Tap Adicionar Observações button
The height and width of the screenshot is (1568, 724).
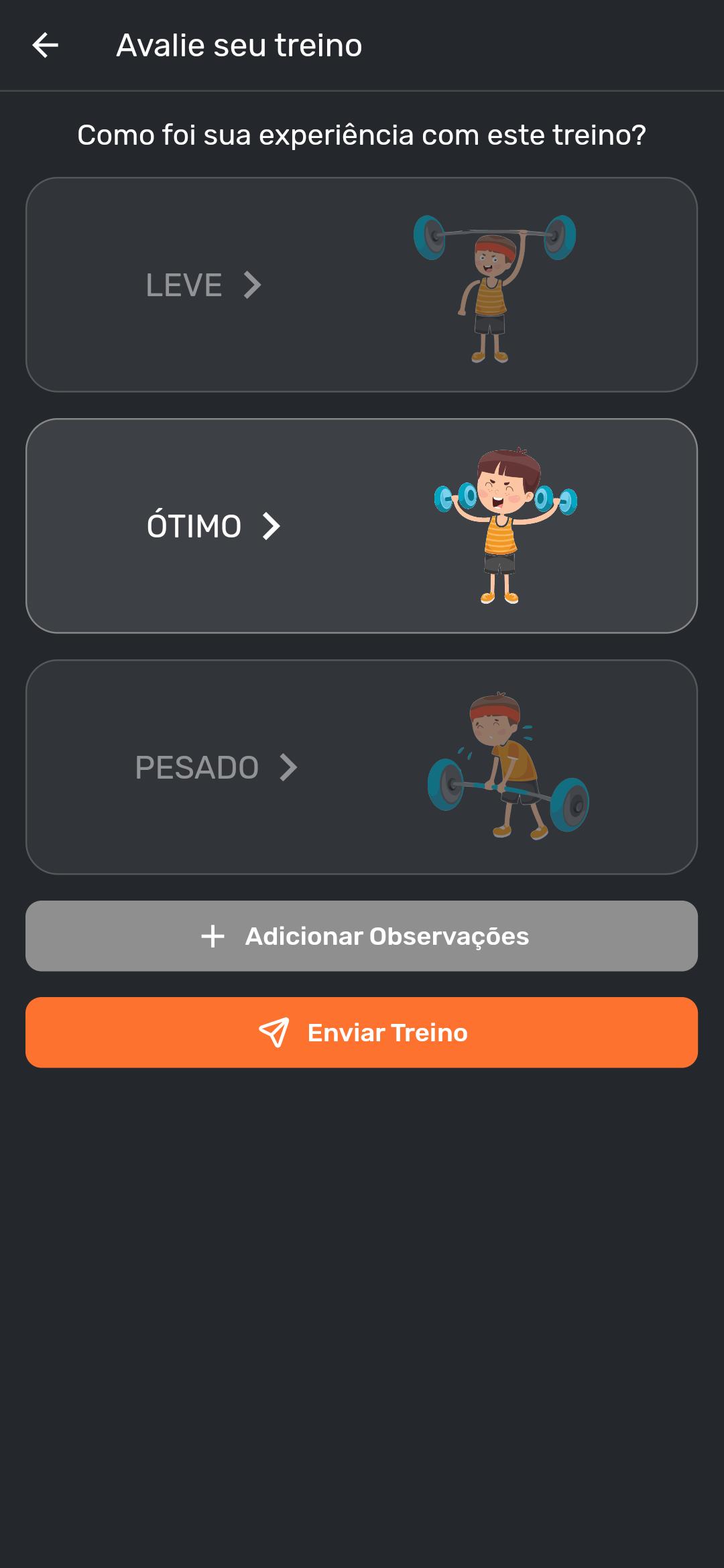(x=361, y=936)
